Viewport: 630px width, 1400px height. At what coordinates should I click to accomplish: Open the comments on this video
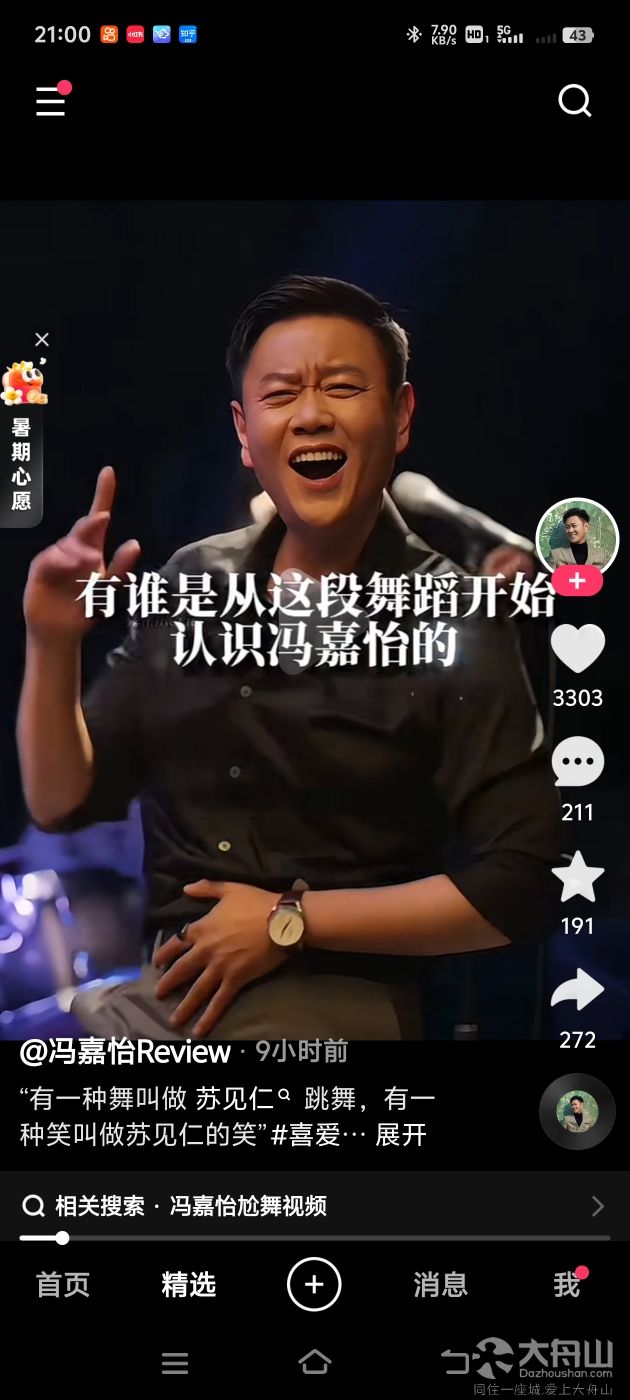(x=577, y=764)
